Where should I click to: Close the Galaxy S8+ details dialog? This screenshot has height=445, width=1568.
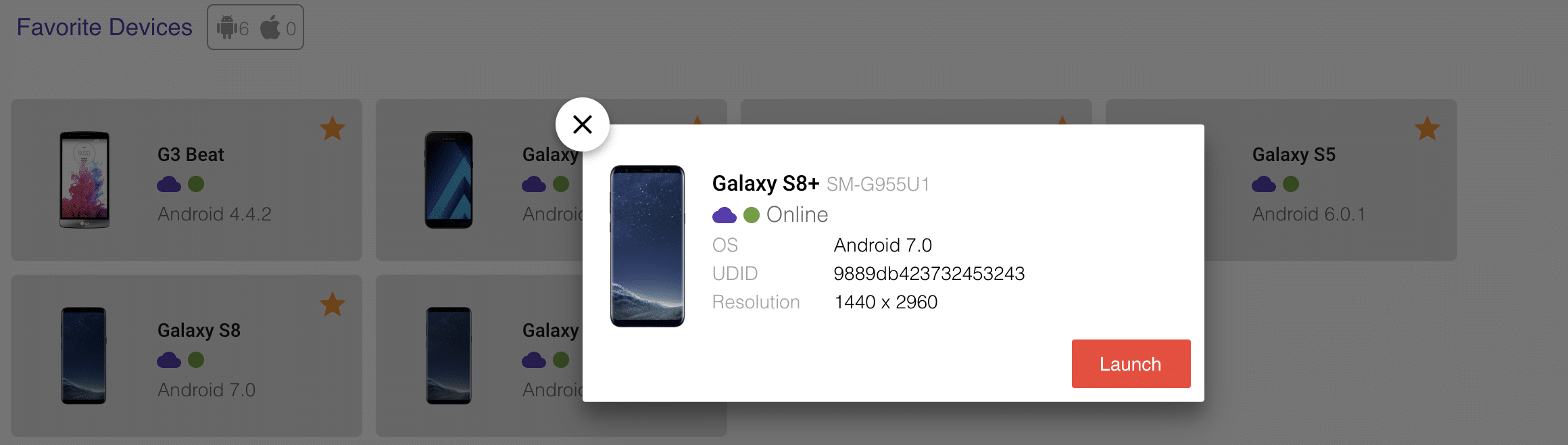(582, 124)
